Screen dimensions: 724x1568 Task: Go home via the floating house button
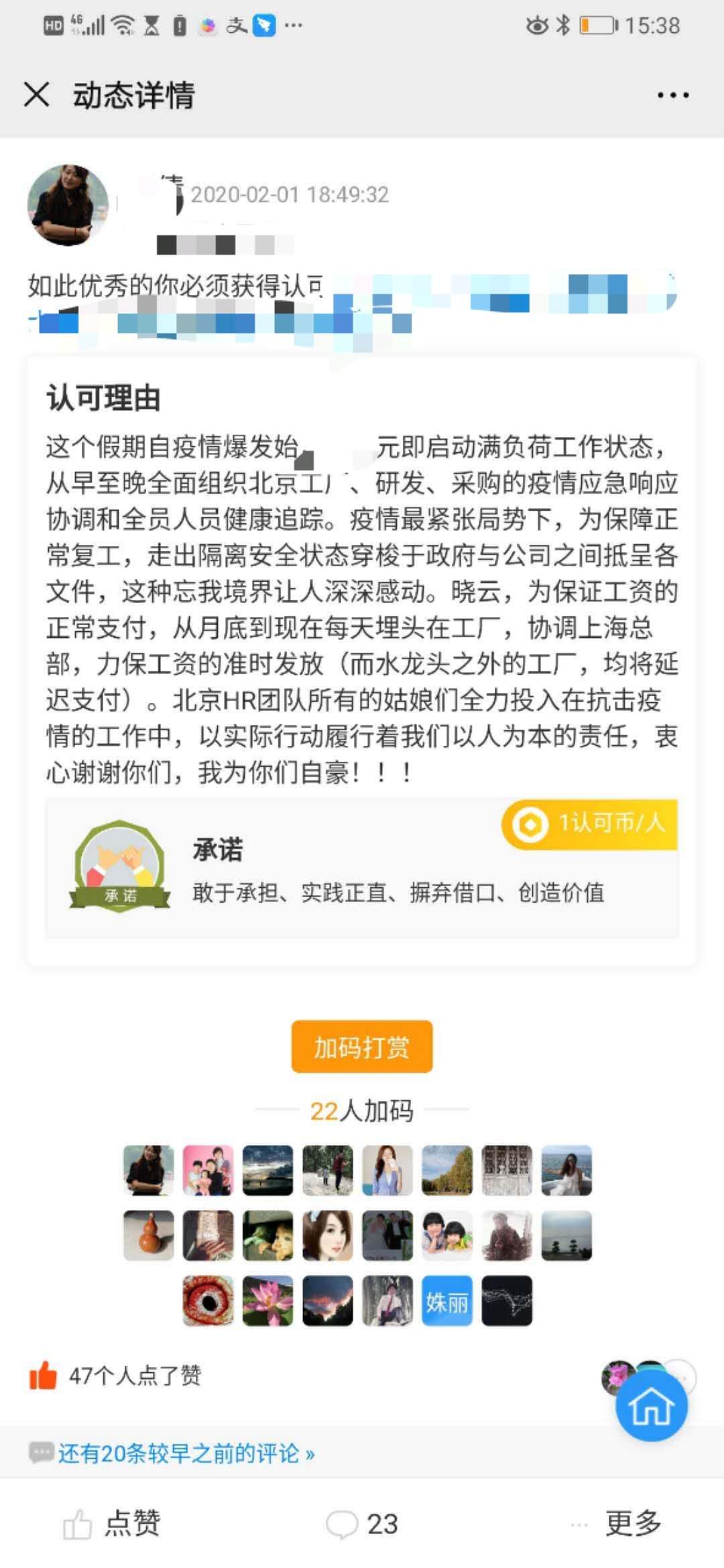click(651, 1406)
